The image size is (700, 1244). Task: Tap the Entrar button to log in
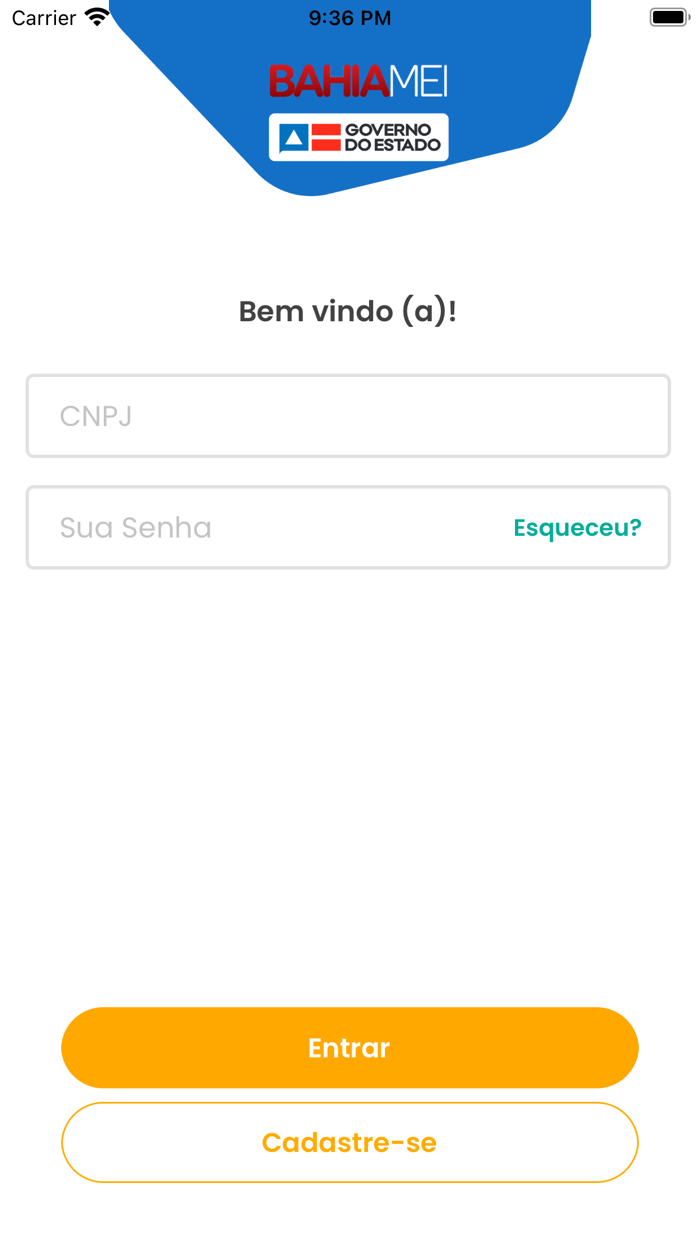(x=349, y=1048)
